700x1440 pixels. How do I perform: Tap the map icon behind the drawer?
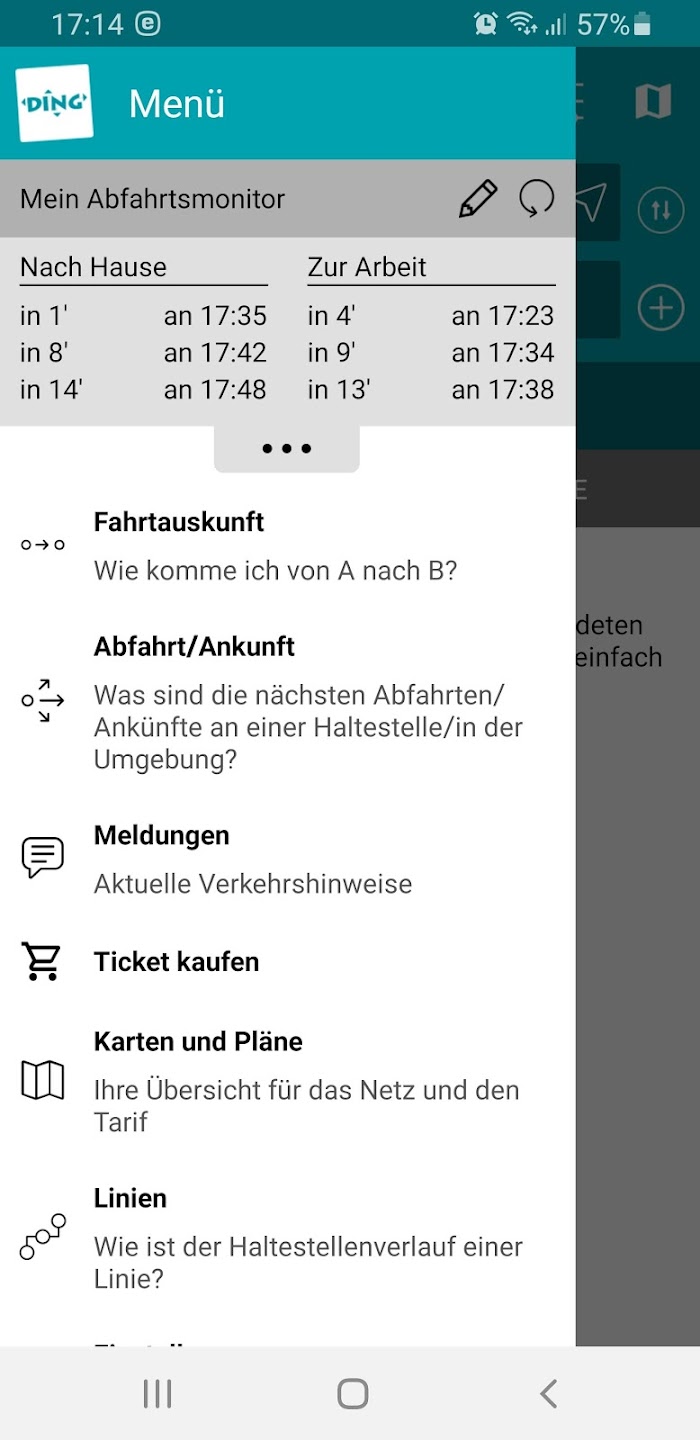653,102
